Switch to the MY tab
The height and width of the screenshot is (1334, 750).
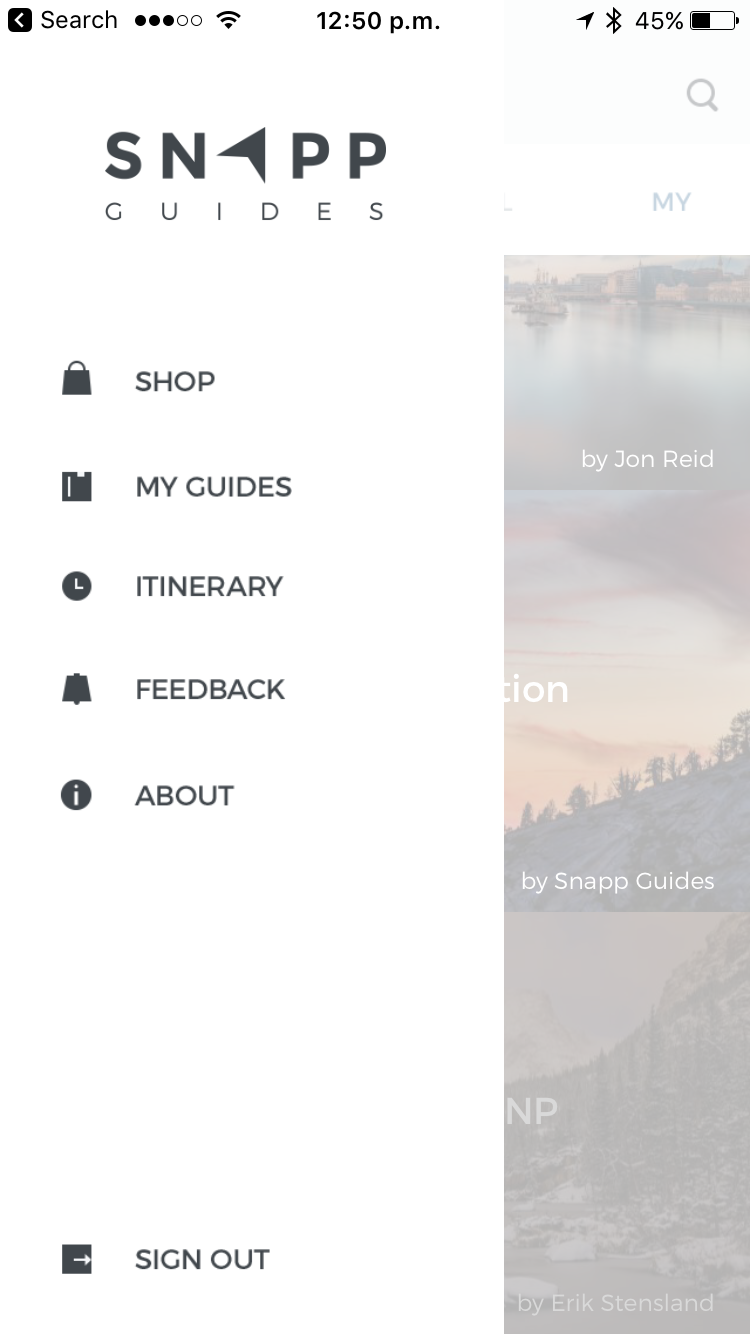click(671, 202)
